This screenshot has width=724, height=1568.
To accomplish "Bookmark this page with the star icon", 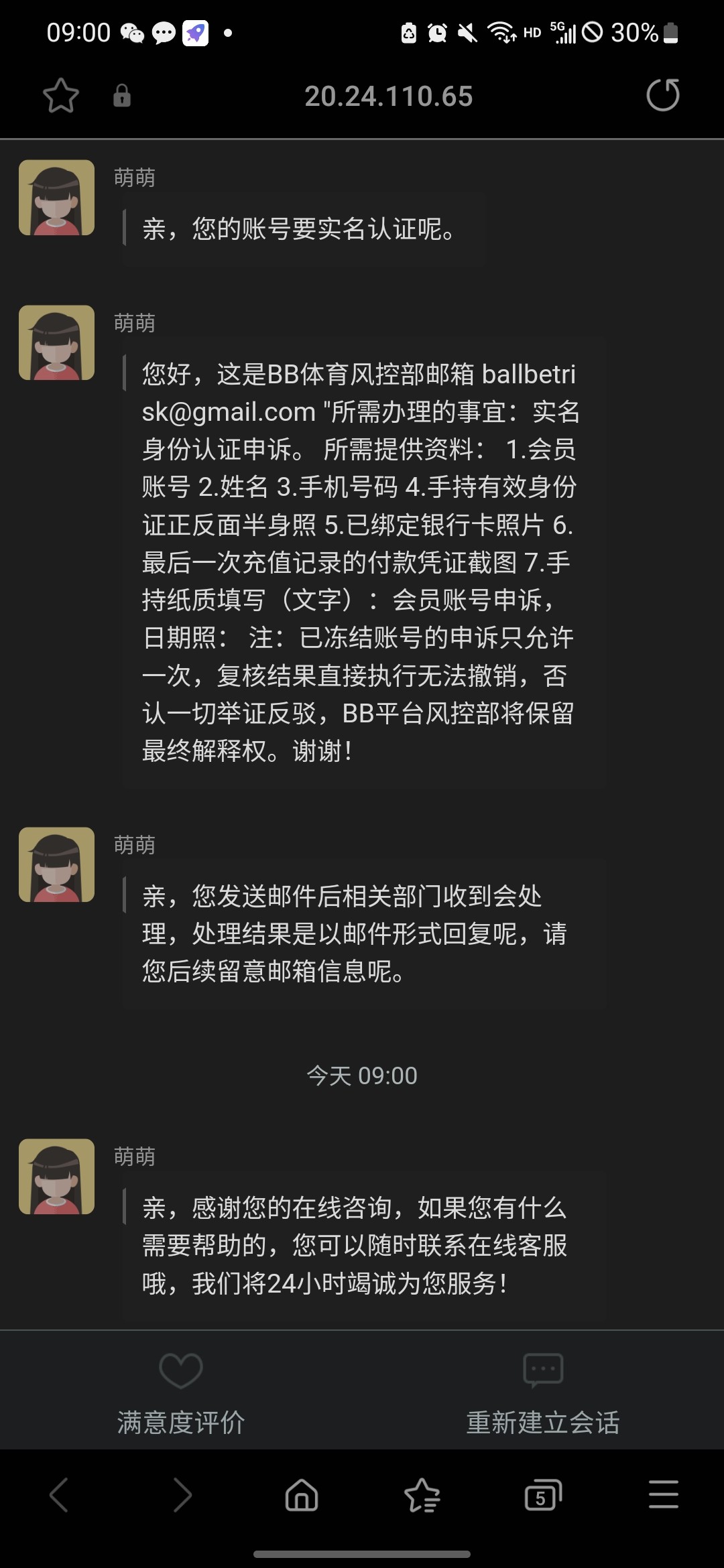I will [61, 96].
